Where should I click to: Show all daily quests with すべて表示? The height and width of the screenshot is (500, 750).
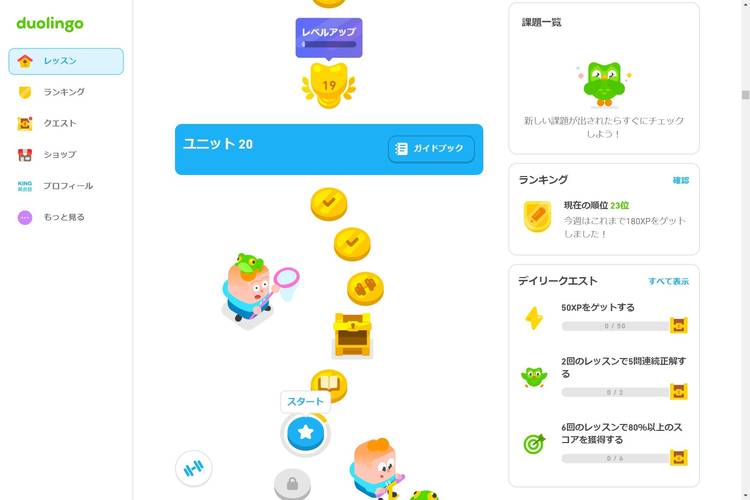coord(668,281)
